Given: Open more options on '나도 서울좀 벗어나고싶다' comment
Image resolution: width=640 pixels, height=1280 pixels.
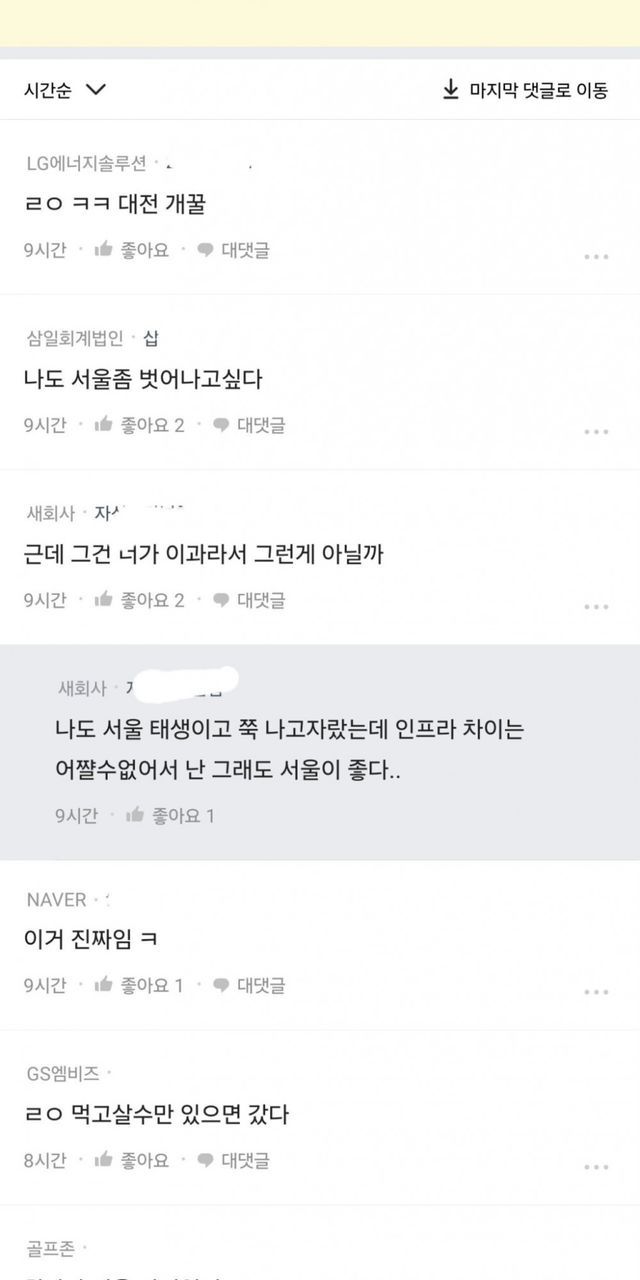Looking at the screenshot, I should pos(596,432).
